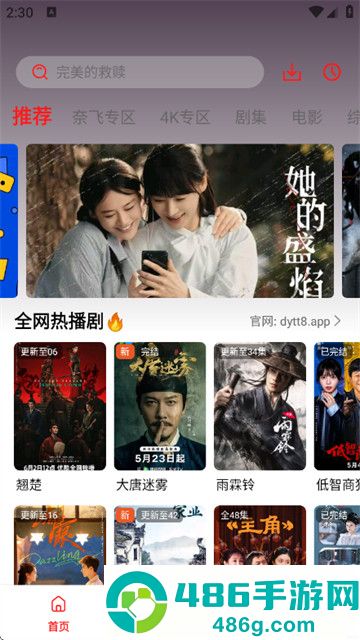Open the 主角 48-episode drama poster

[x=260, y=536]
